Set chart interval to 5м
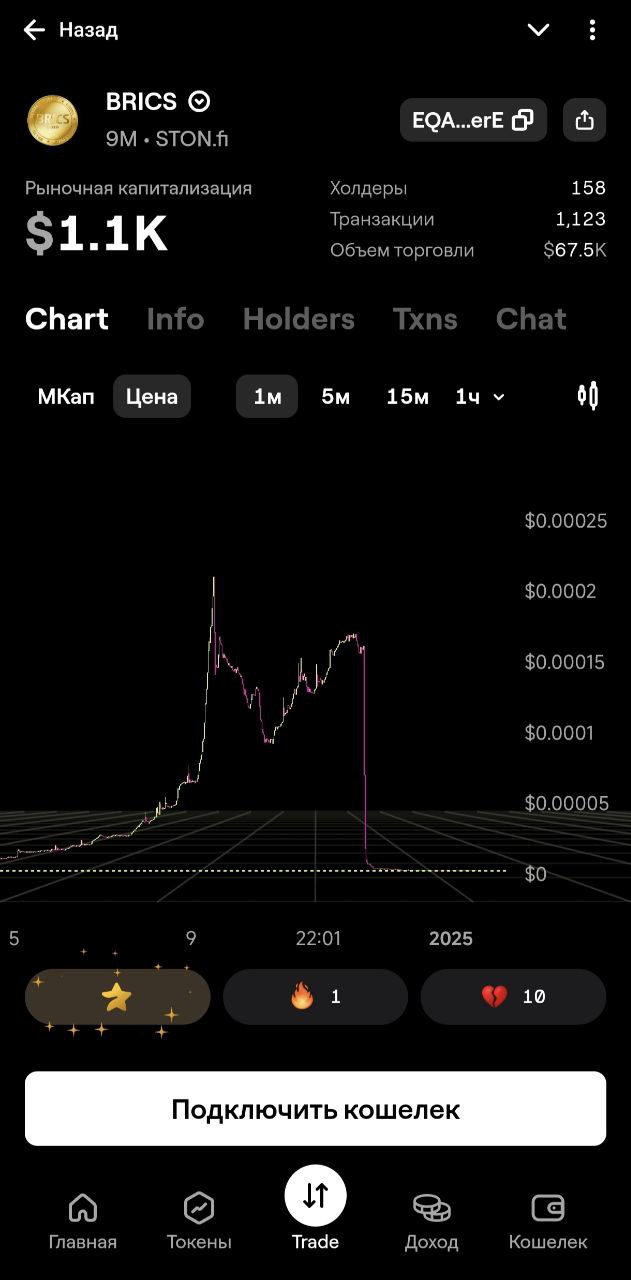 (x=335, y=397)
